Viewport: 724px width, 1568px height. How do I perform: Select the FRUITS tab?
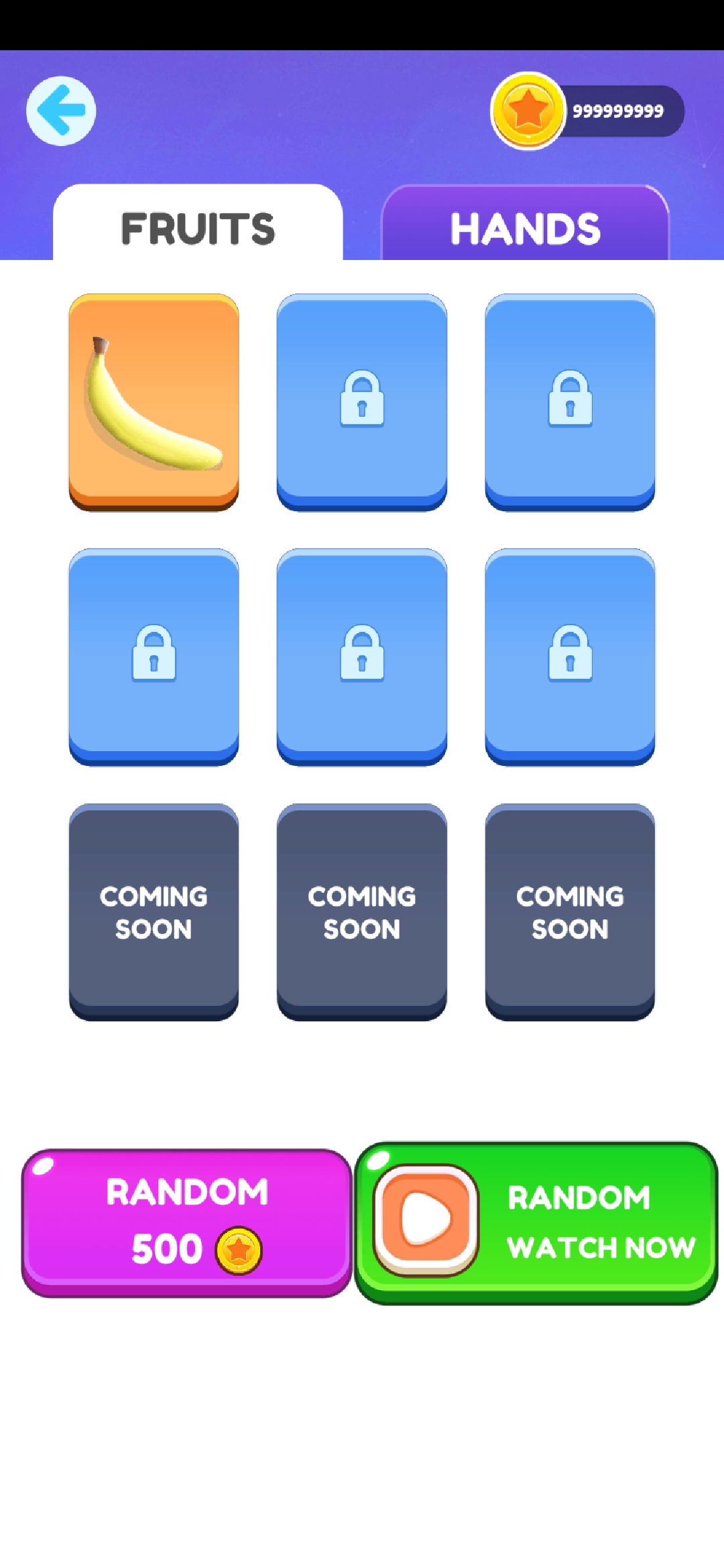pos(198,226)
